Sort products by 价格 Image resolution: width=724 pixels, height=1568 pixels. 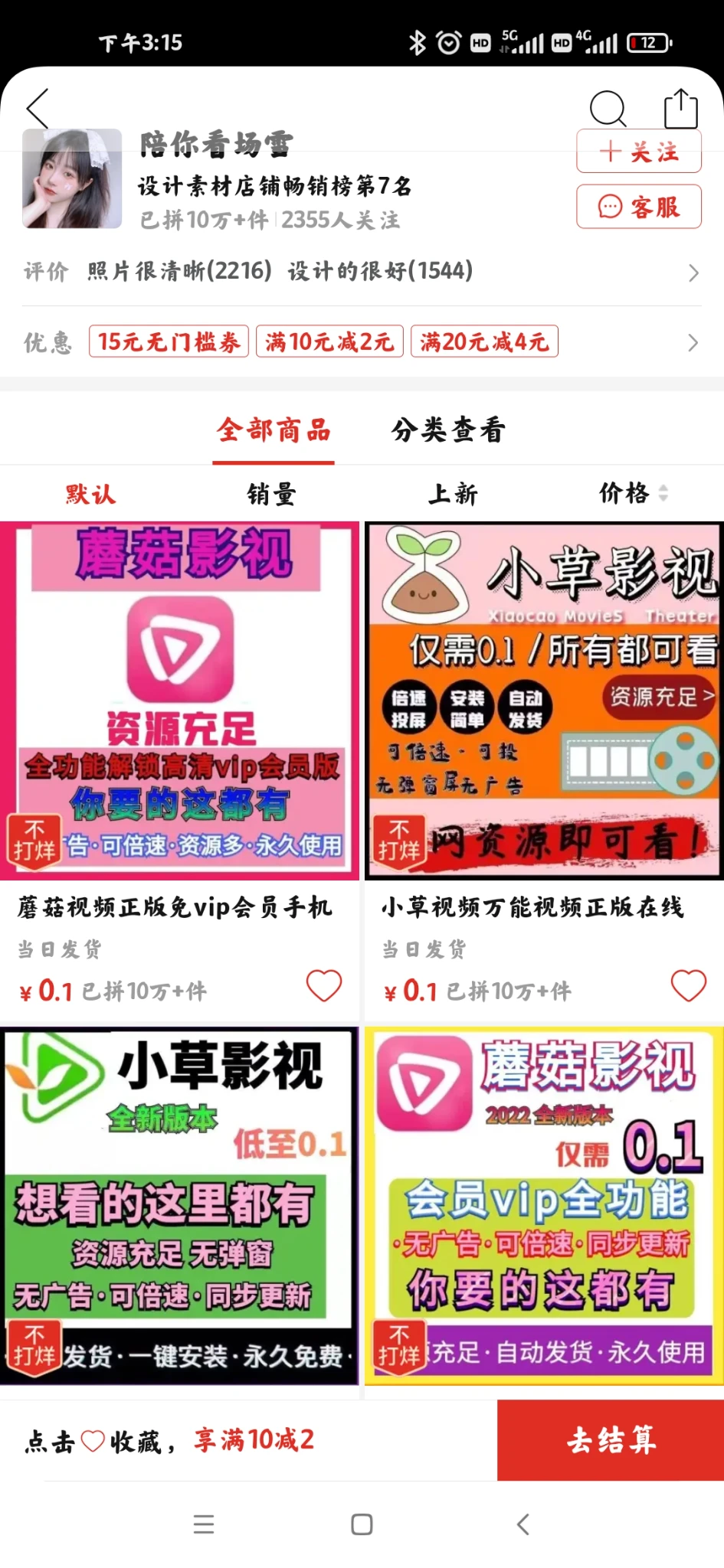tap(633, 494)
